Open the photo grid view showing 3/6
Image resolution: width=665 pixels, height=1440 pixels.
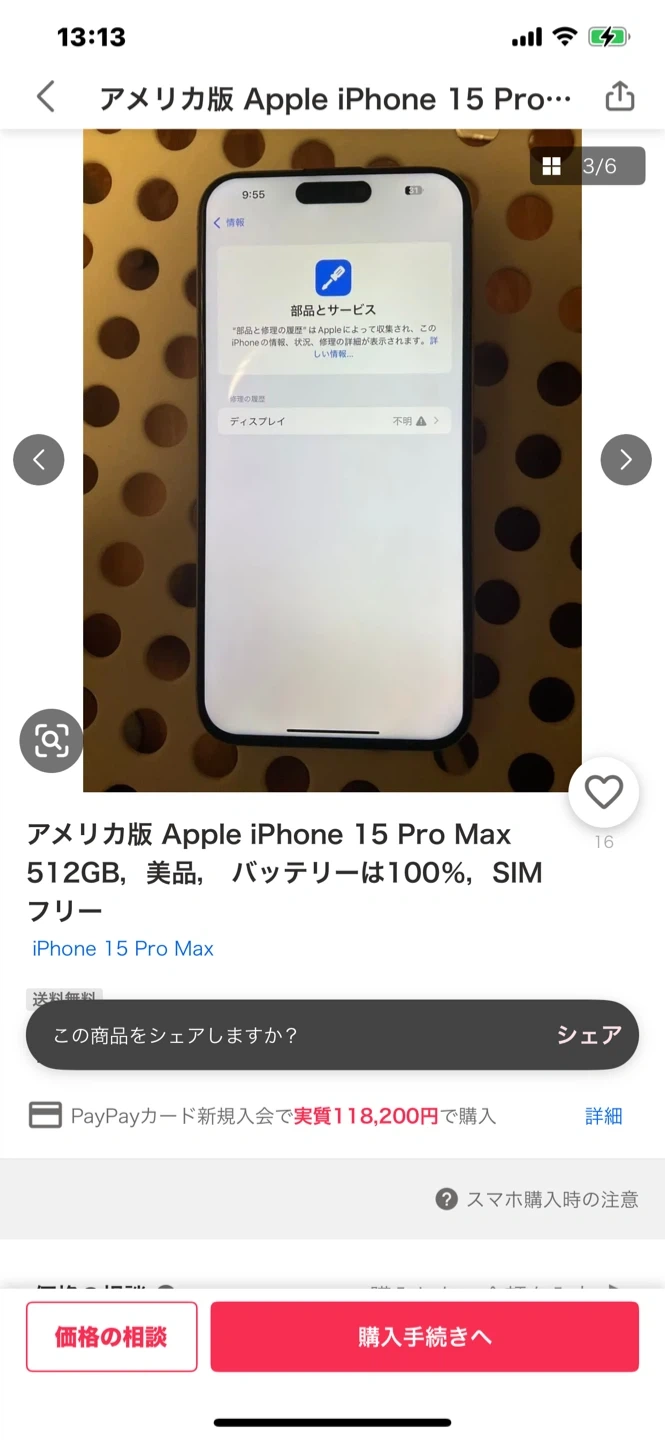click(587, 166)
